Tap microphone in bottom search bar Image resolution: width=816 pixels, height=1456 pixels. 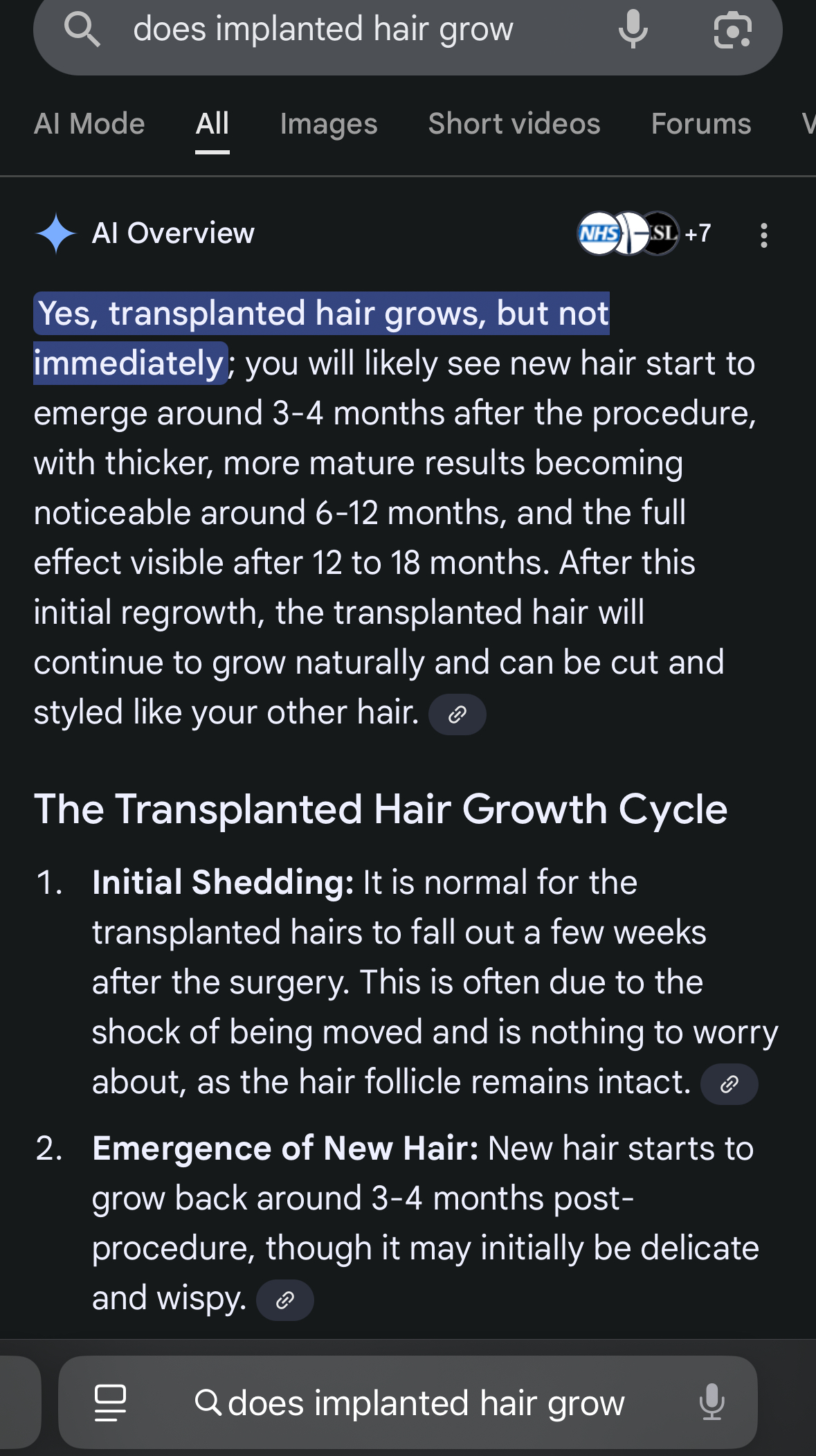(x=711, y=1403)
